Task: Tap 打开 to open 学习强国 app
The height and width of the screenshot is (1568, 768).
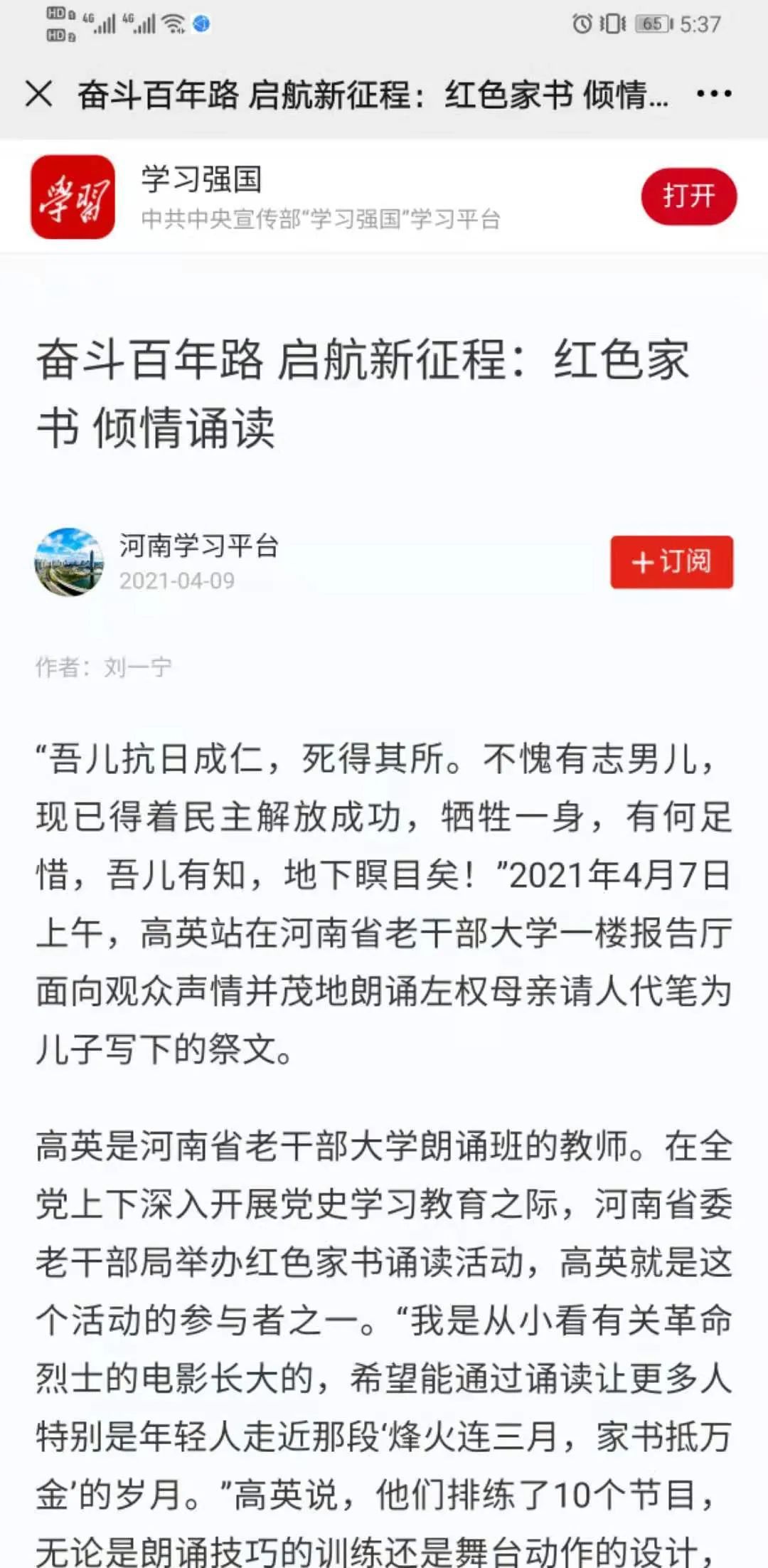Action: (x=688, y=196)
